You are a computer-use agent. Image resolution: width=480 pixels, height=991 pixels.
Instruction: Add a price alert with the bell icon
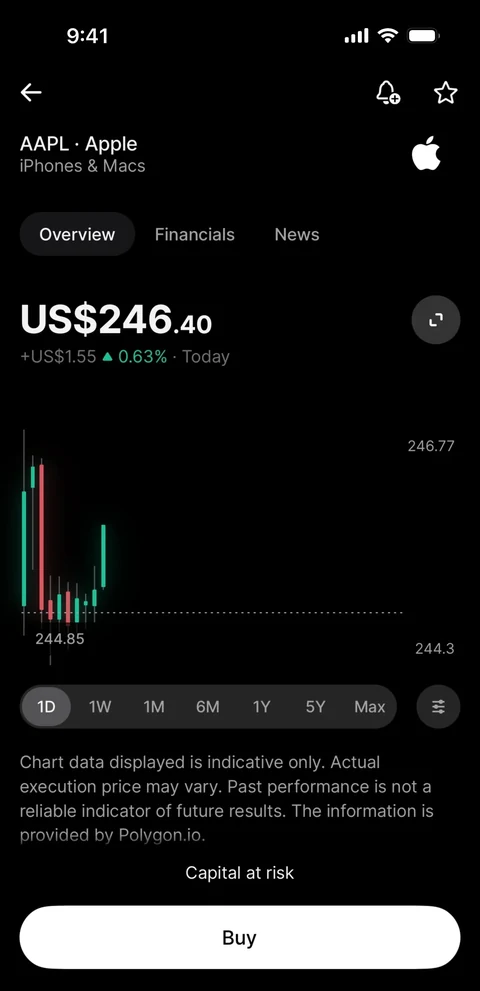pyautogui.click(x=388, y=93)
